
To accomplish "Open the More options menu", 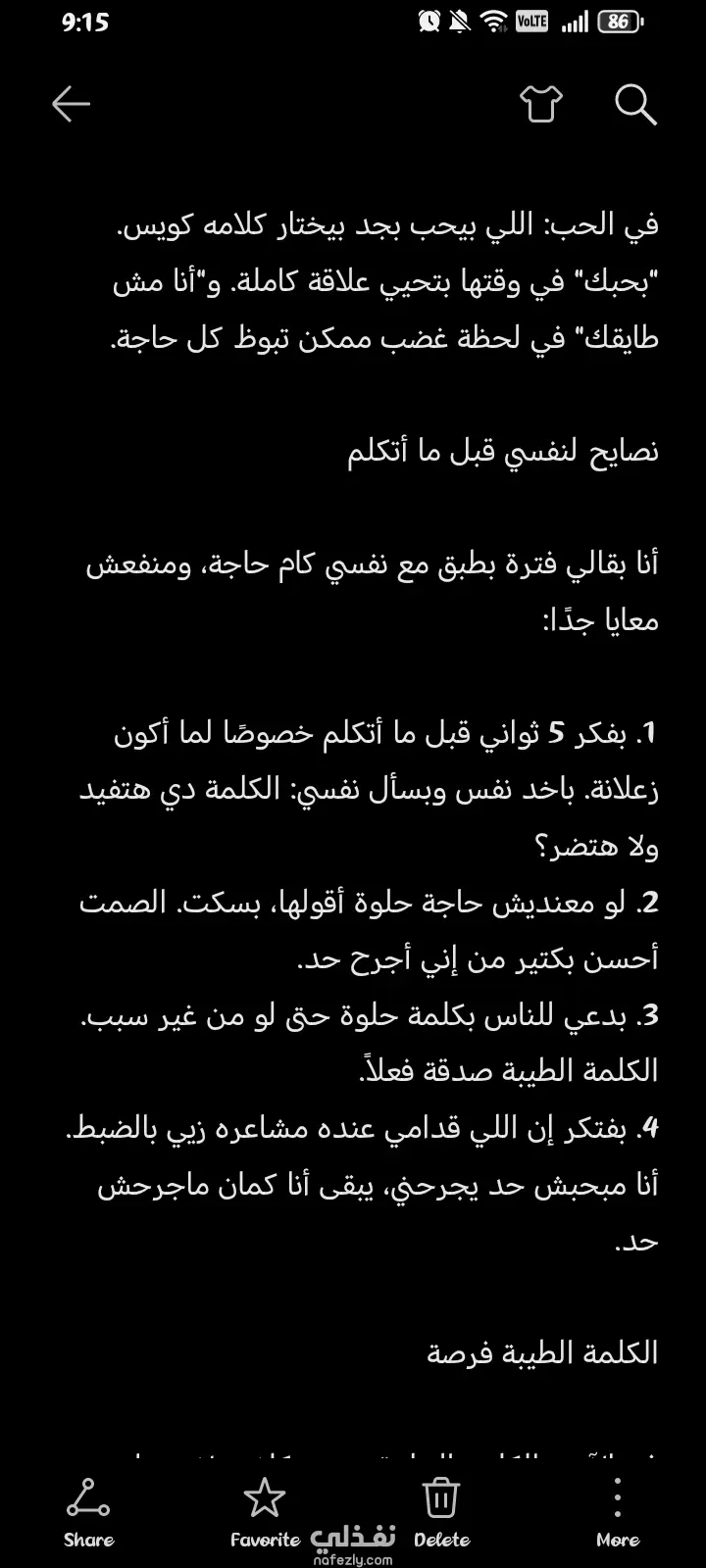I will coord(618,1512).
